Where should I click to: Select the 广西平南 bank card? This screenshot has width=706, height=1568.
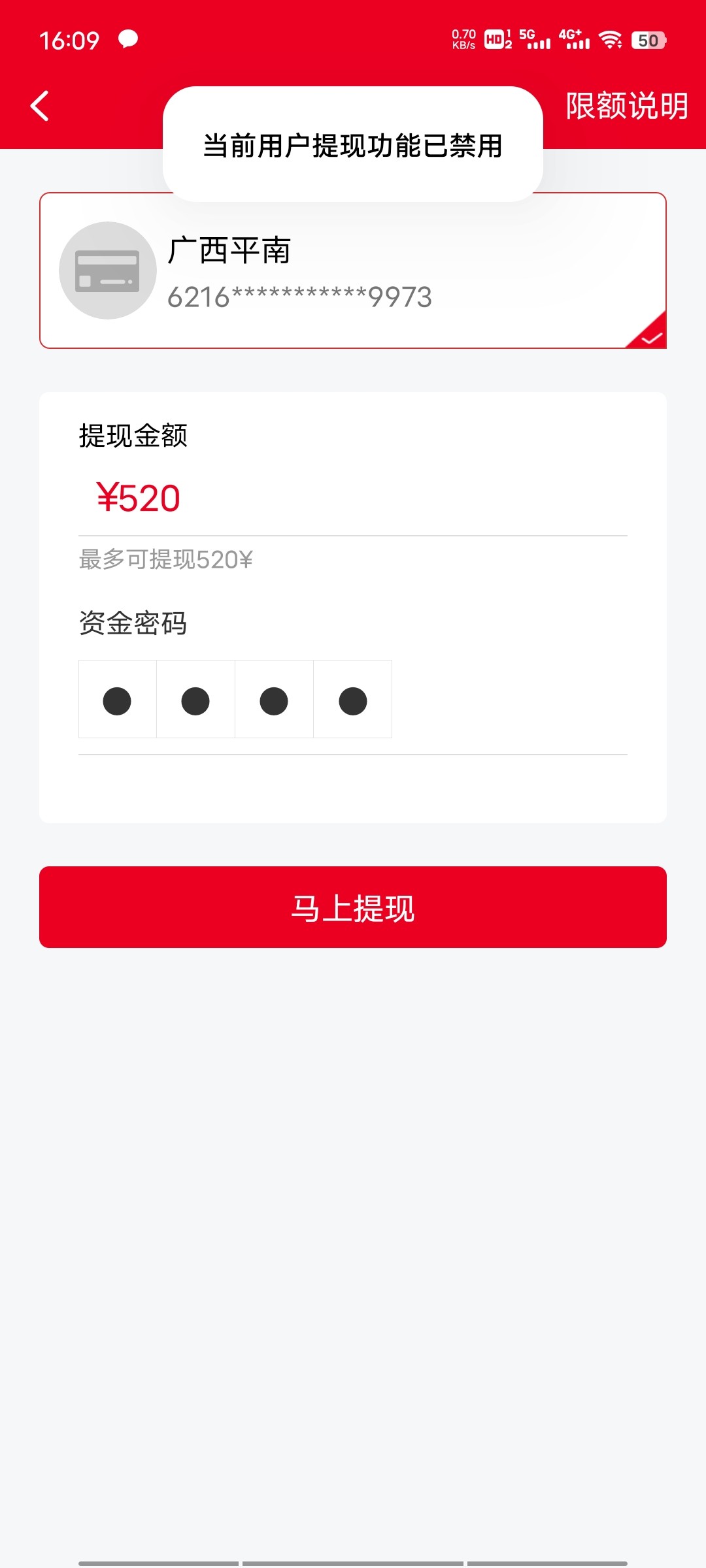coord(353,270)
